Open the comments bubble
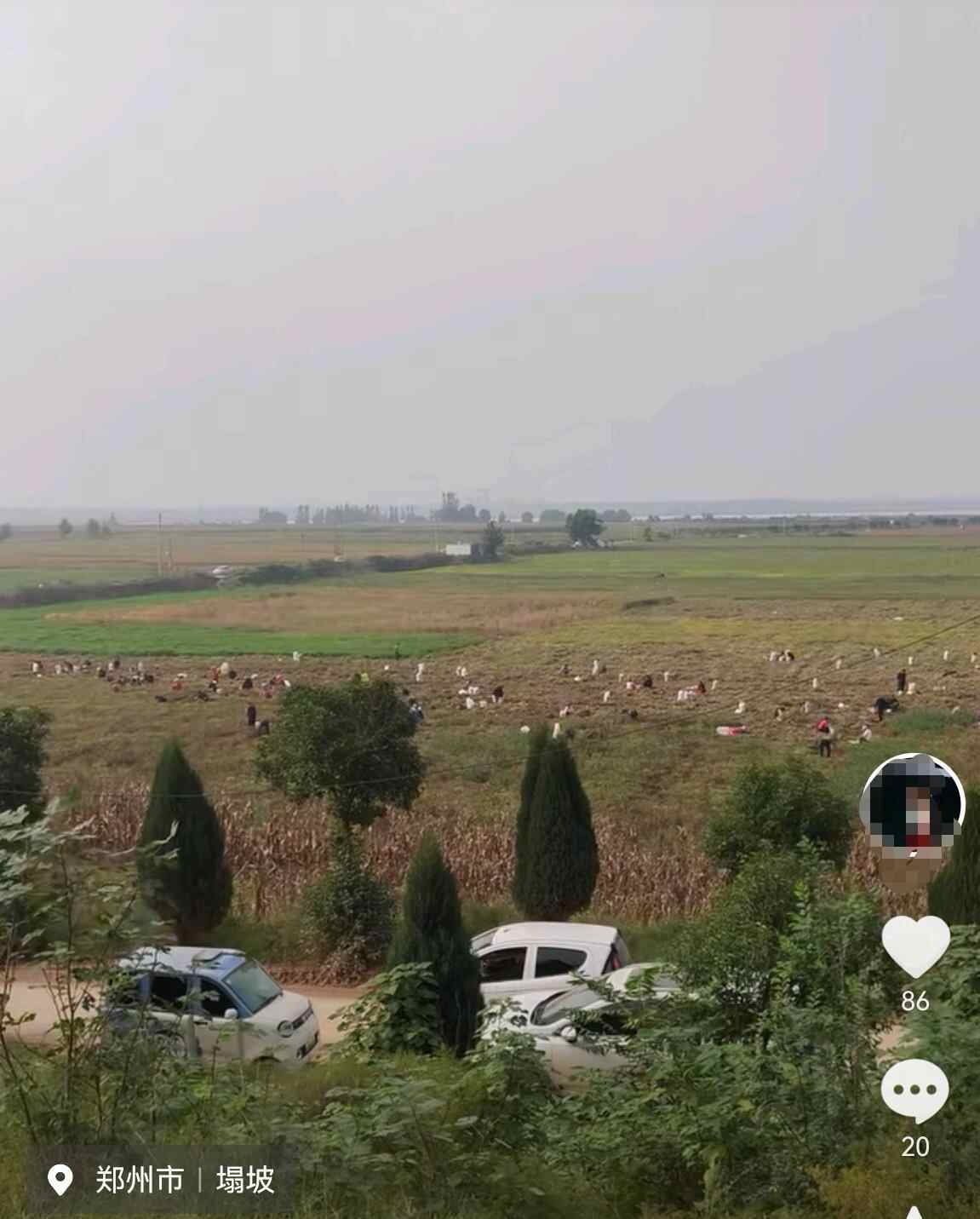This screenshot has height=1219, width=980. (x=915, y=1091)
